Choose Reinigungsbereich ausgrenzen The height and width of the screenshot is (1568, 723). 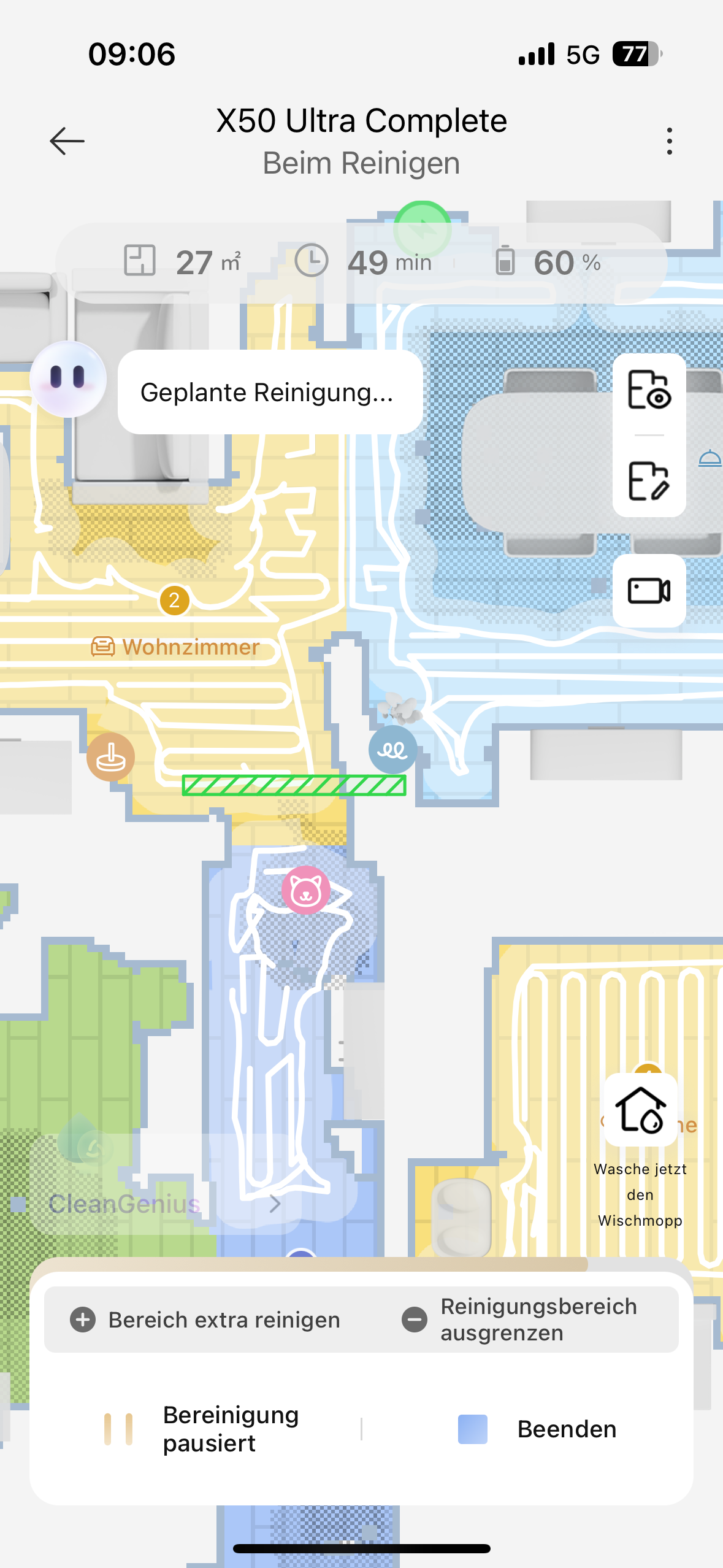tap(520, 1320)
